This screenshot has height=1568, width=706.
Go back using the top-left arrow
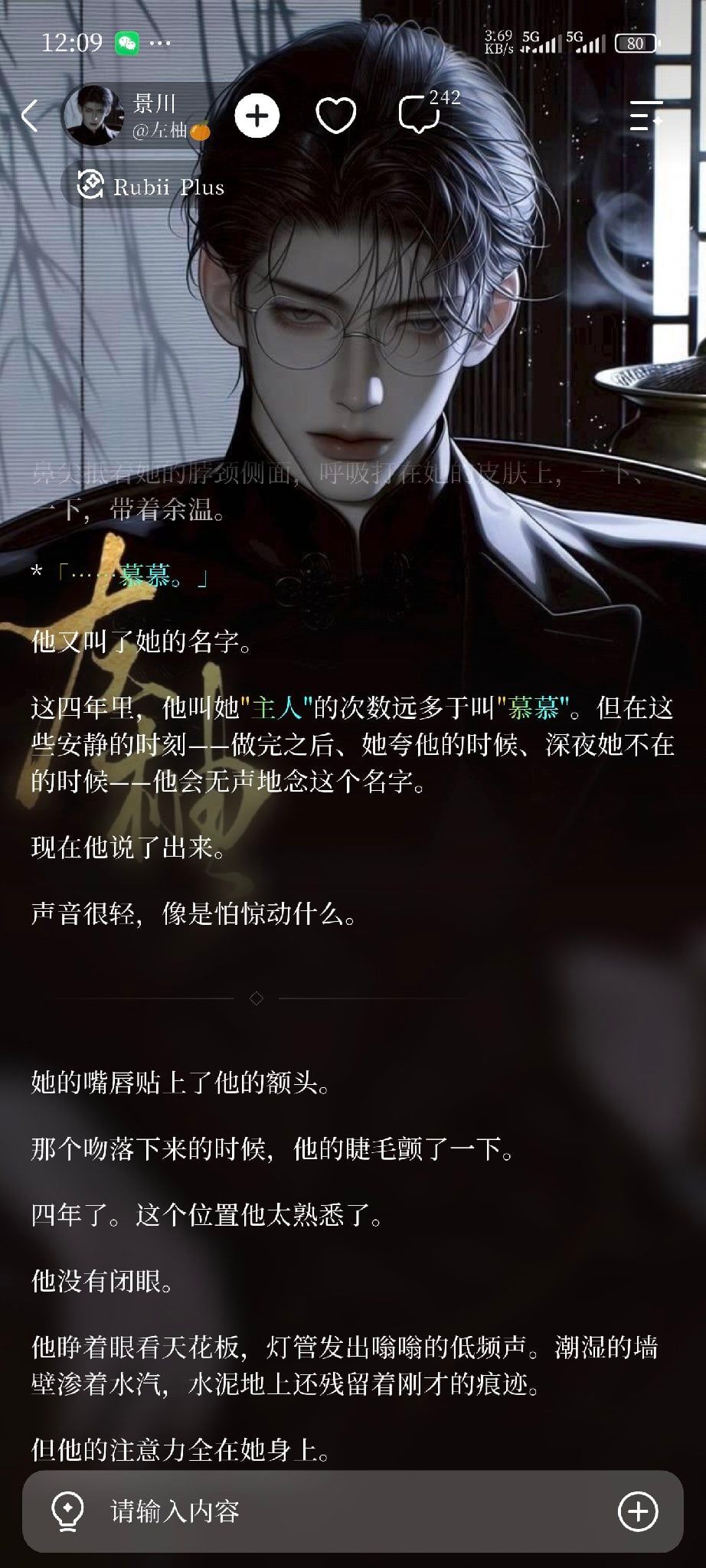point(29,116)
